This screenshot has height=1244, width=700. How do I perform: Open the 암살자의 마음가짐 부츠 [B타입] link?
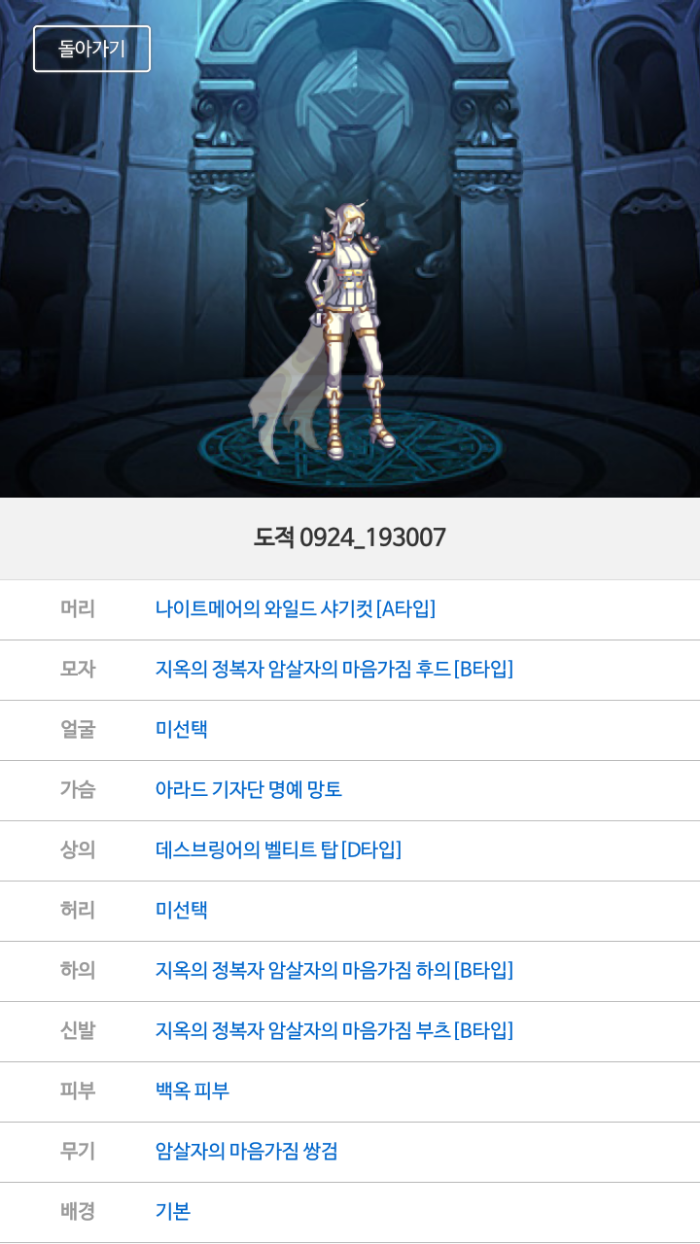pyautogui.click(x=334, y=1030)
